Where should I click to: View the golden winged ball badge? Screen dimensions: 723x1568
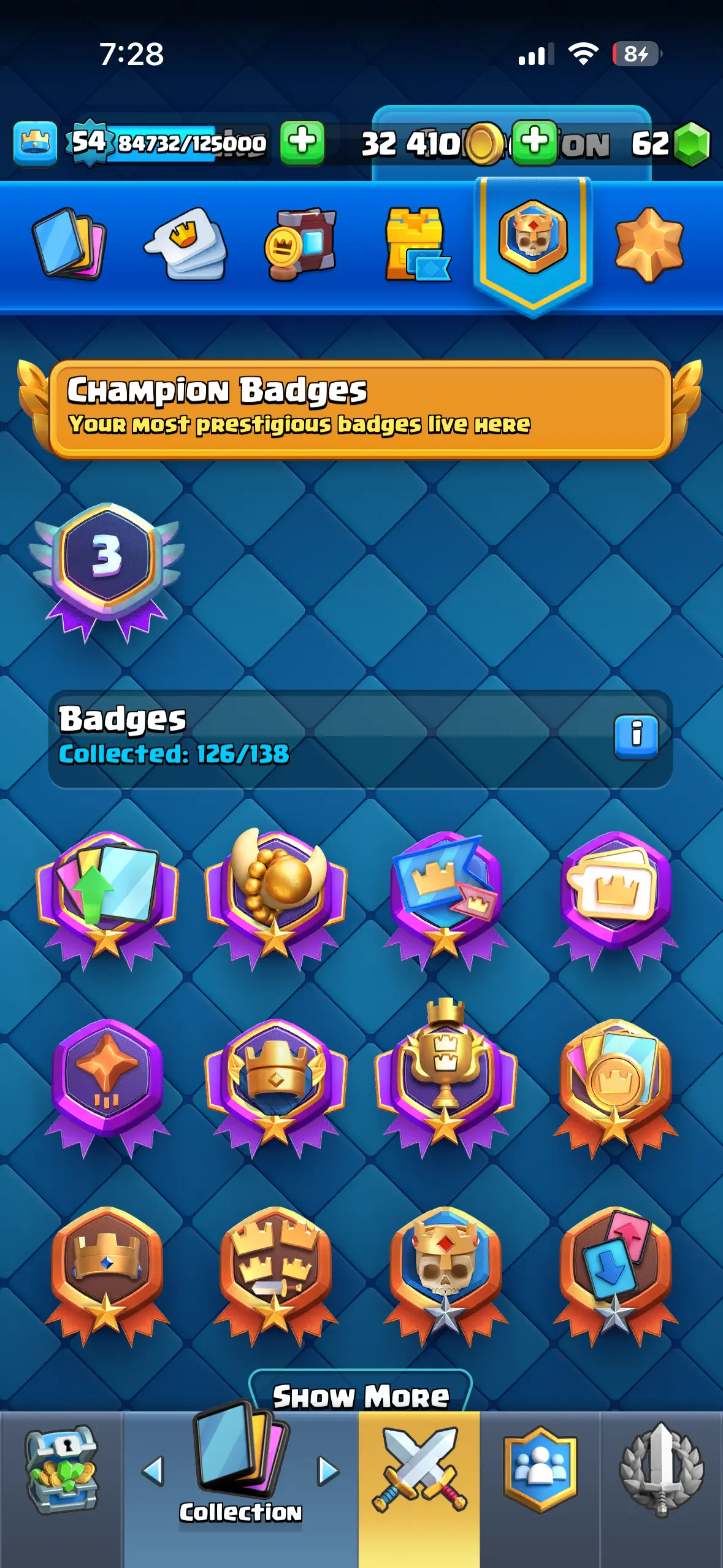pos(276,896)
